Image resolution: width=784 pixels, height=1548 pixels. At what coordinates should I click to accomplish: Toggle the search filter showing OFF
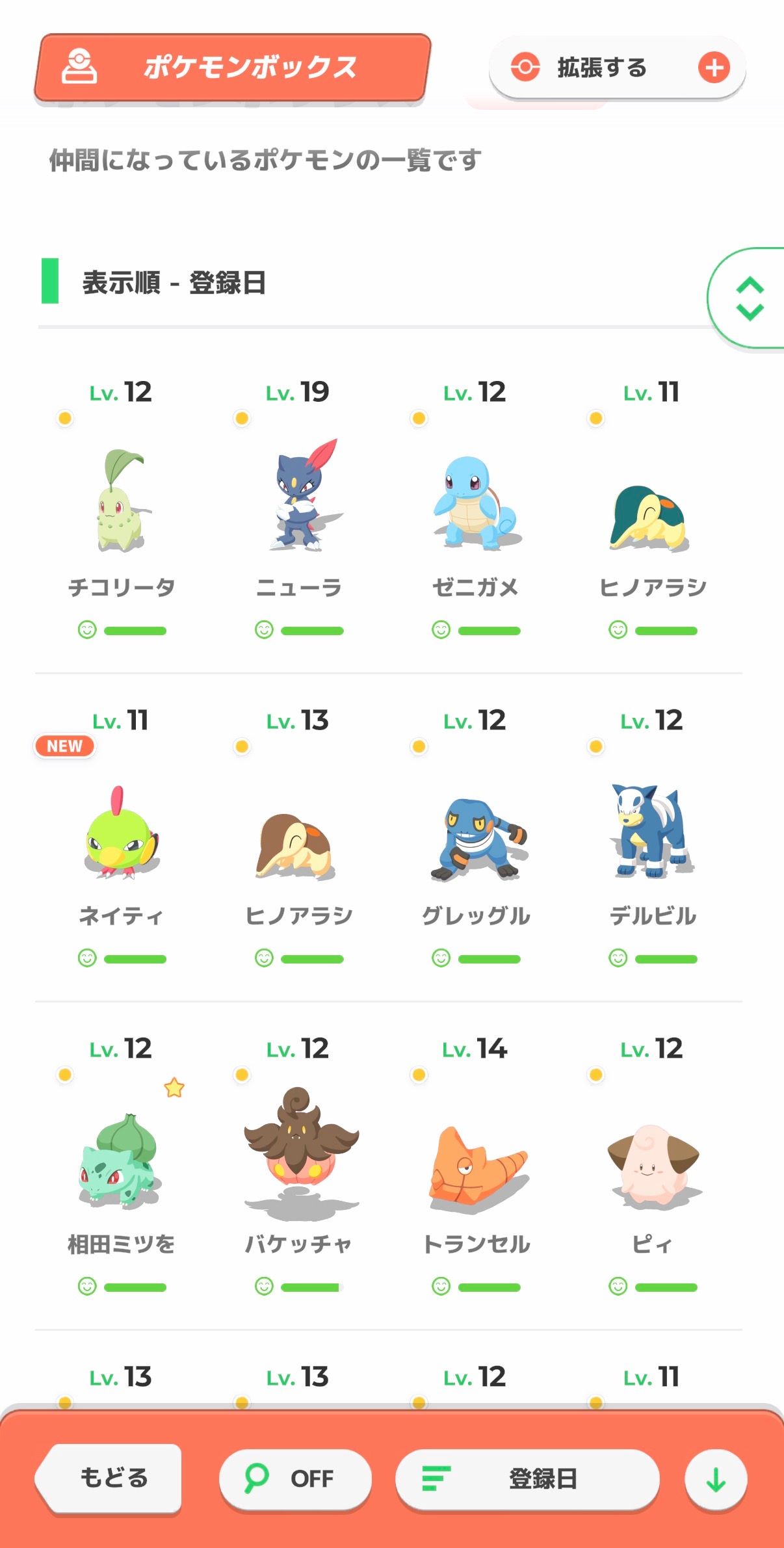[295, 1478]
